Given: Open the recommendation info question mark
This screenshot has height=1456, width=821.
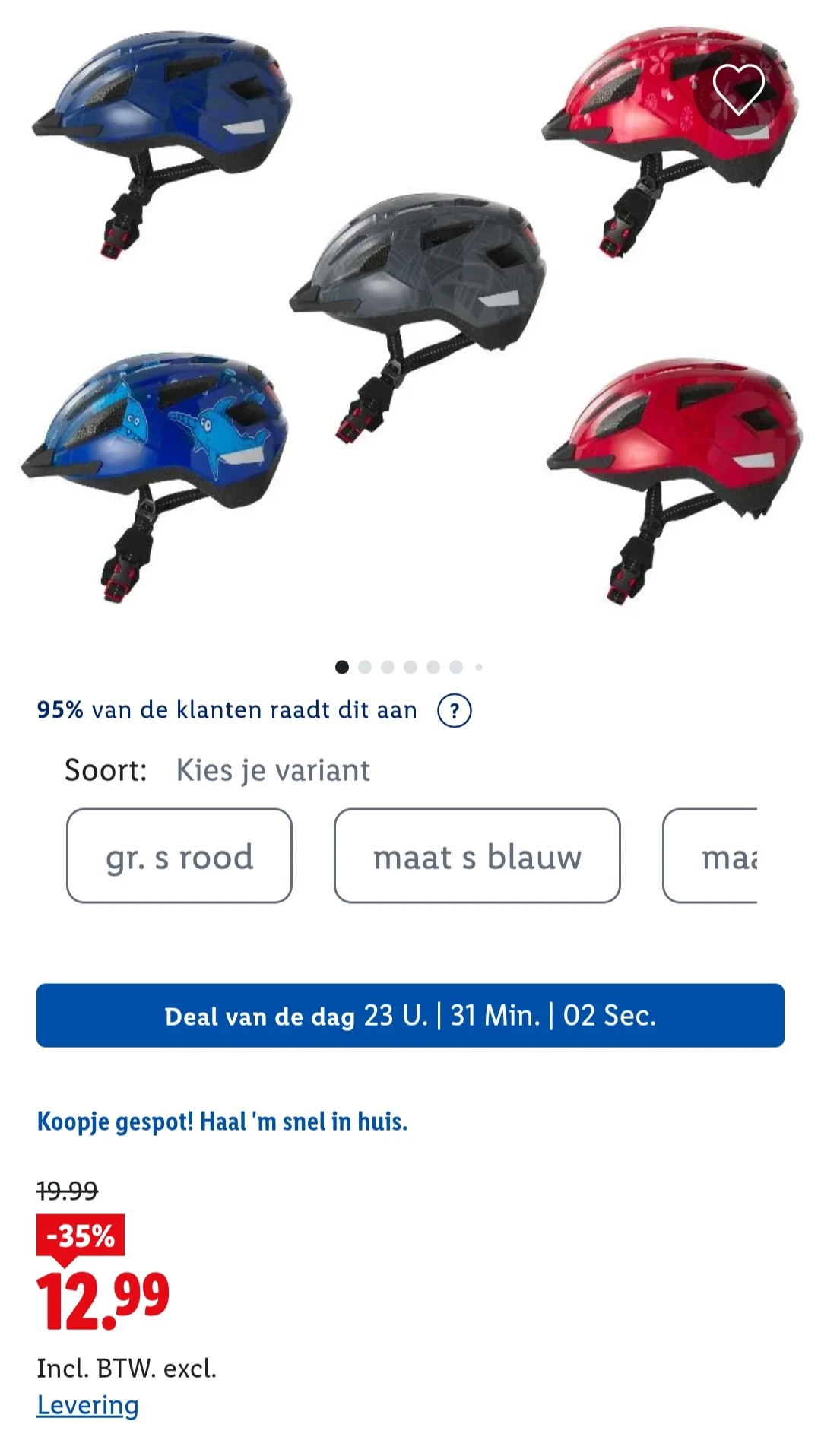Looking at the screenshot, I should tap(454, 711).
